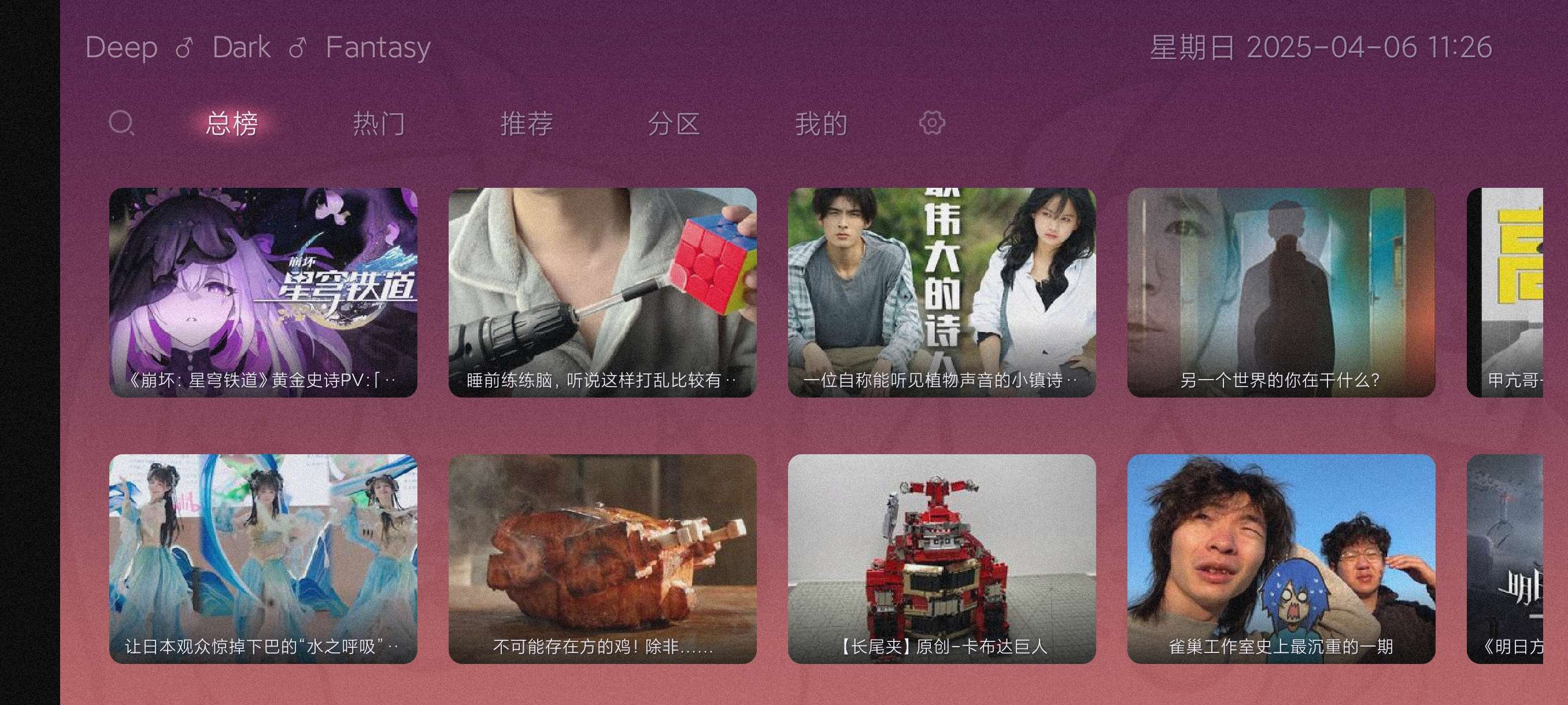
Task: Watch 另一个世界的你在干什么？ video
Action: point(1281,292)
